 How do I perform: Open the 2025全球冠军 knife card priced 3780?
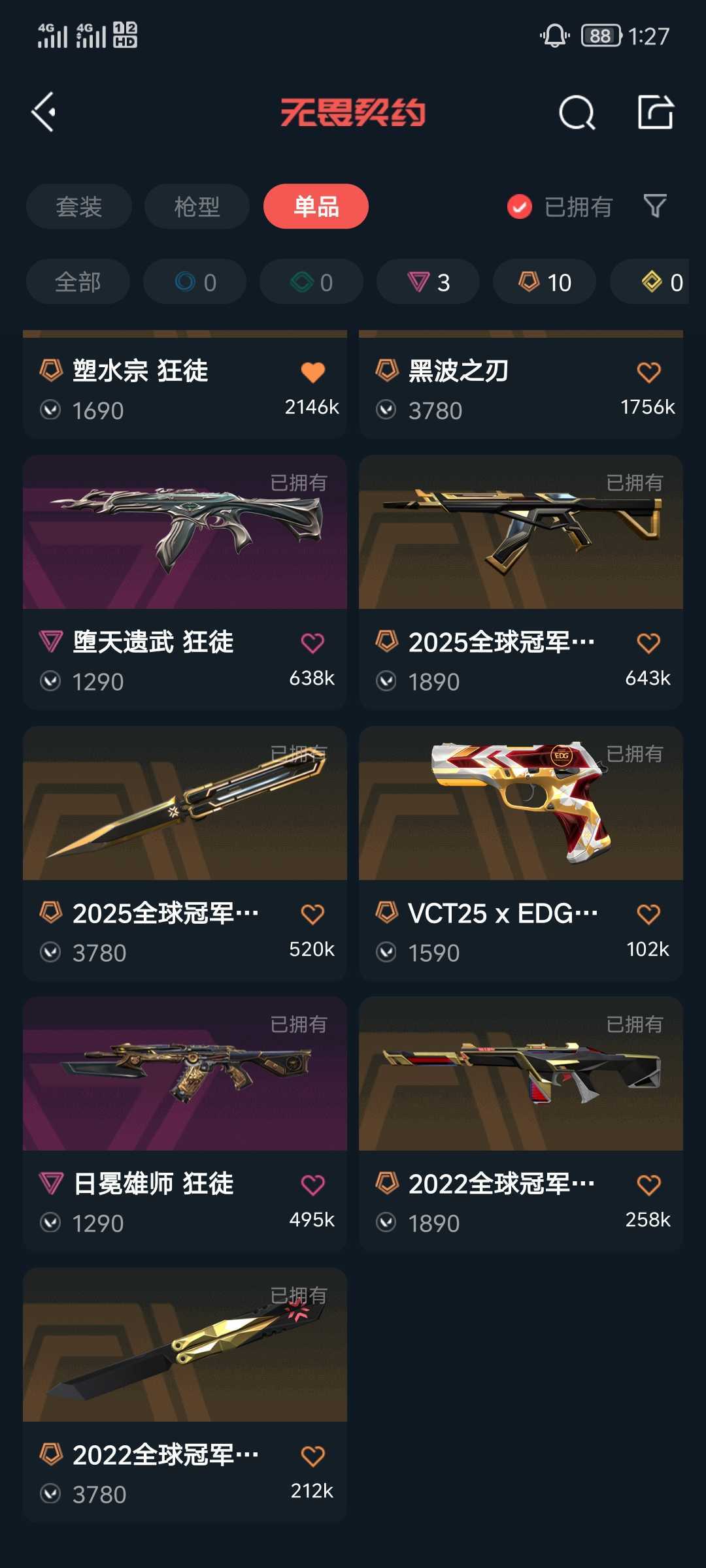pos(185,853)
